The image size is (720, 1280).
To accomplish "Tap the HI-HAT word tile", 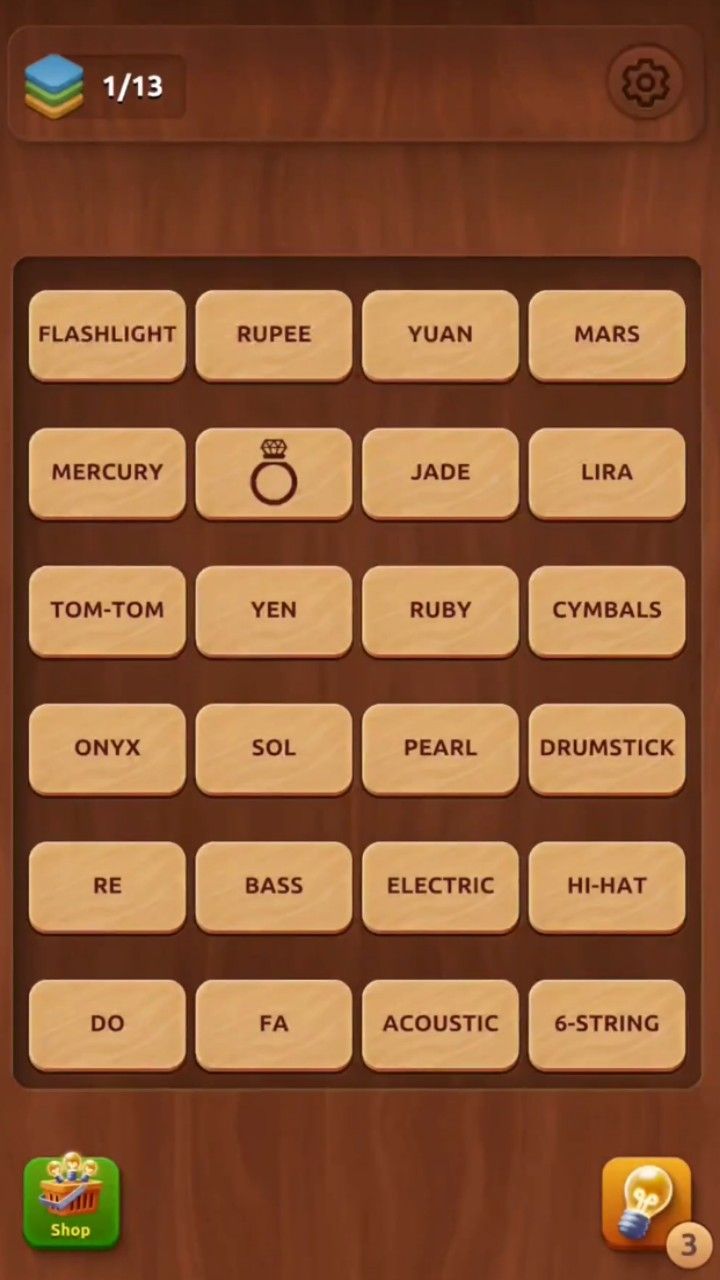I will pos(607,886).
